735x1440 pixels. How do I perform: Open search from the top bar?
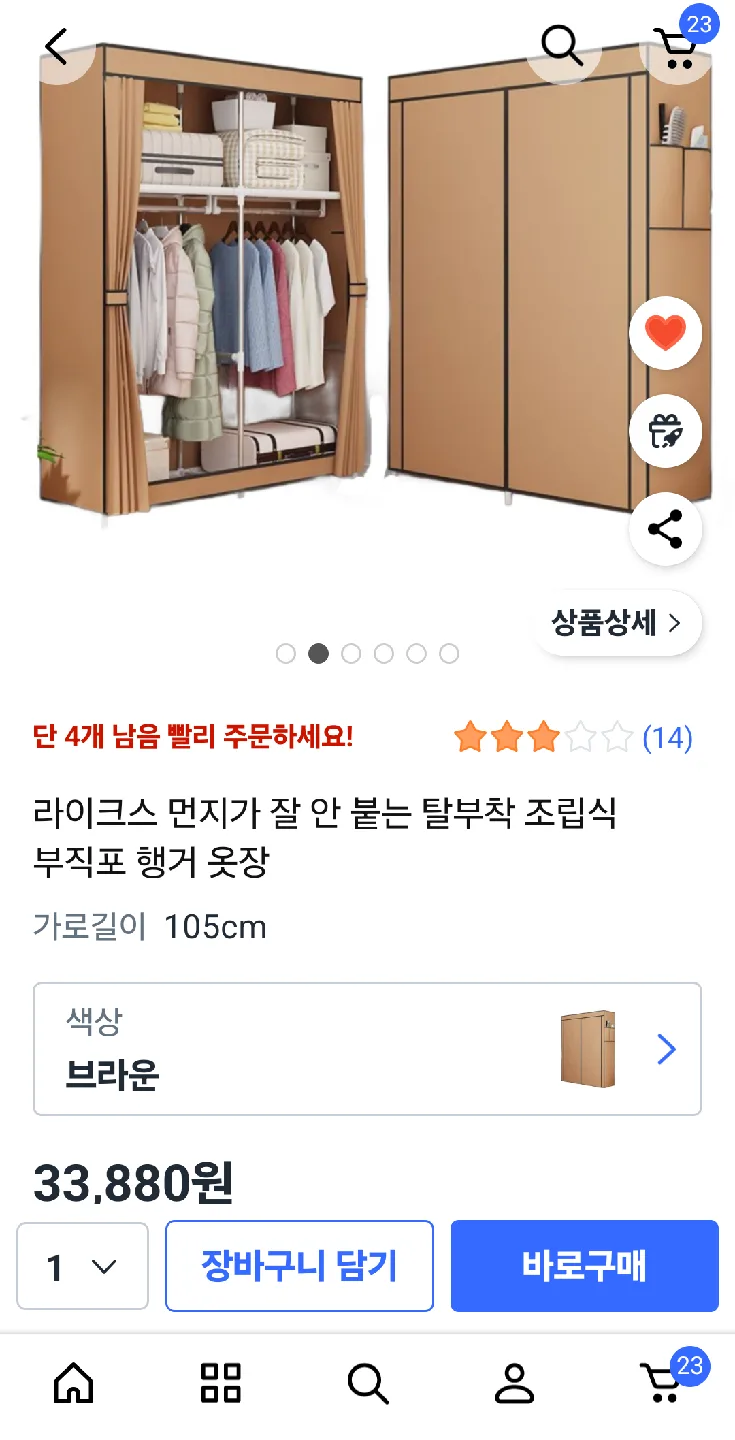pos(562,46)
